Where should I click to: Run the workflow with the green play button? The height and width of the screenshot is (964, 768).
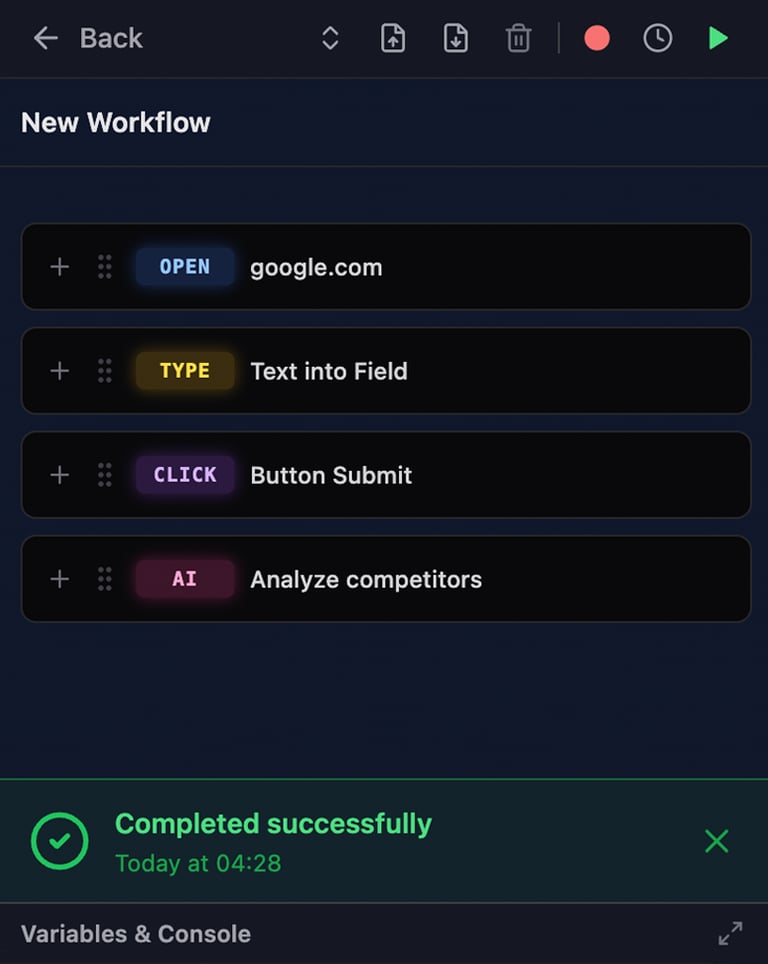718,38
